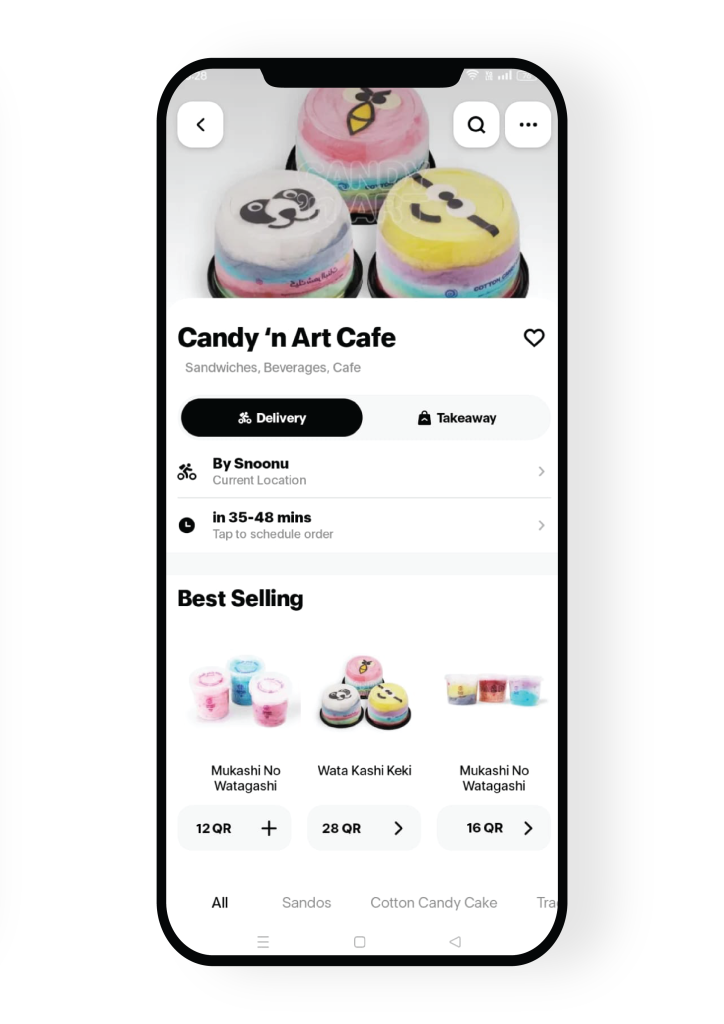Image resolution: width=724 pixels, height=1024 pixels.
Task: Add the 12 QR Mukashi No Watagashi
Action: tap(268, 828)
